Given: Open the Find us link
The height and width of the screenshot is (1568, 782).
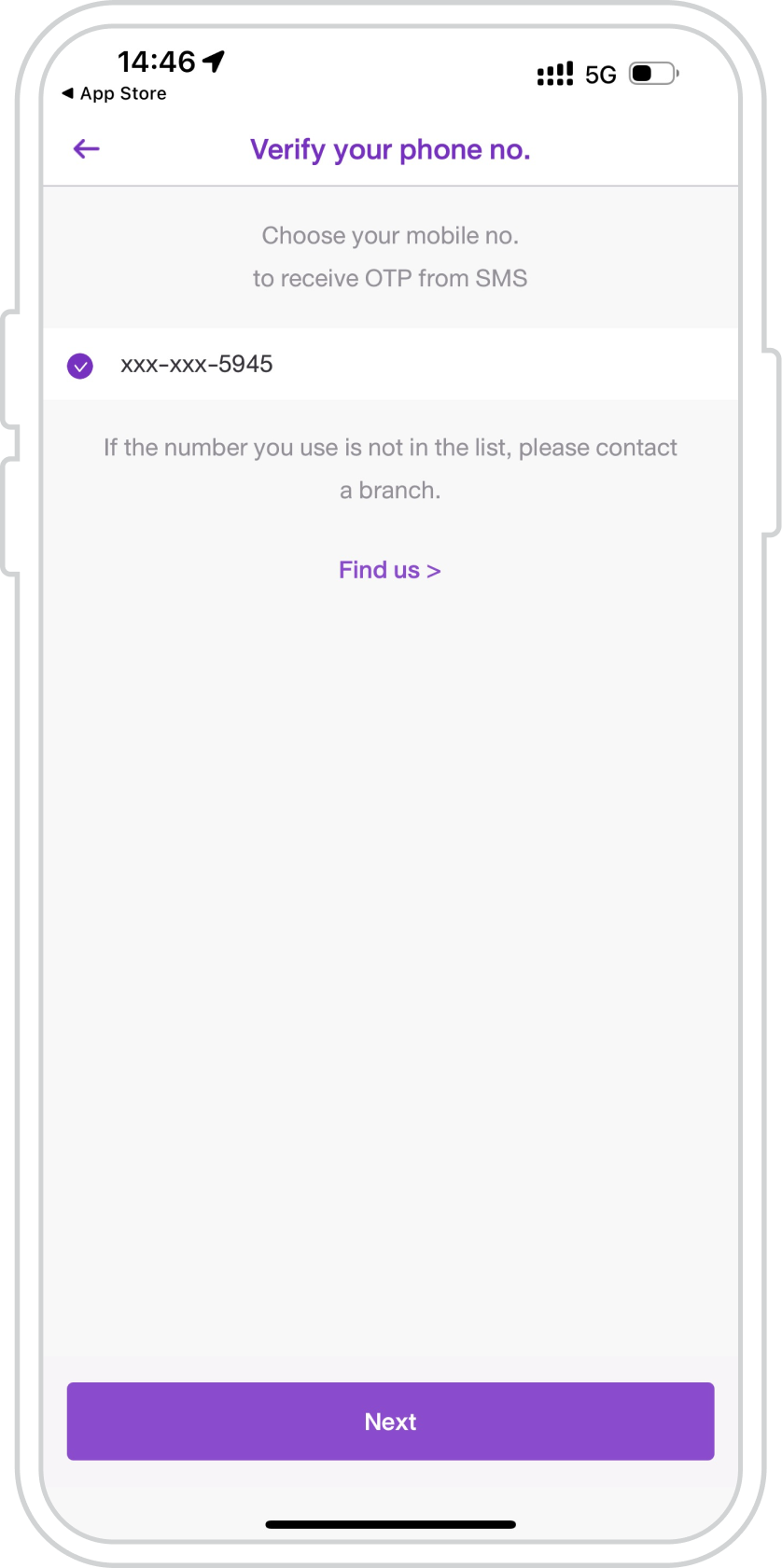Looking at the screenshot, I should click(x=390, y=570).
